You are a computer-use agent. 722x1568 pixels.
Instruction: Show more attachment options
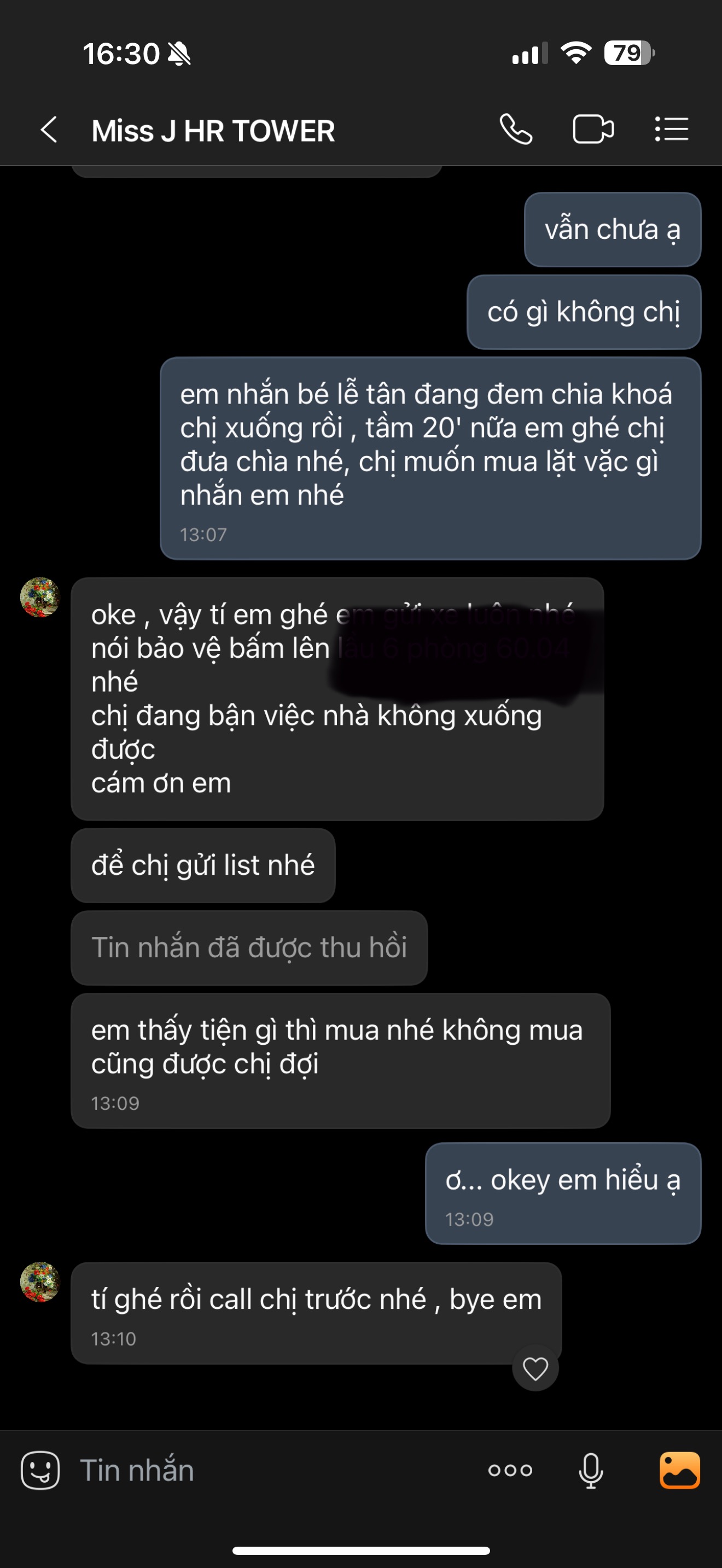coord(510,1471)
